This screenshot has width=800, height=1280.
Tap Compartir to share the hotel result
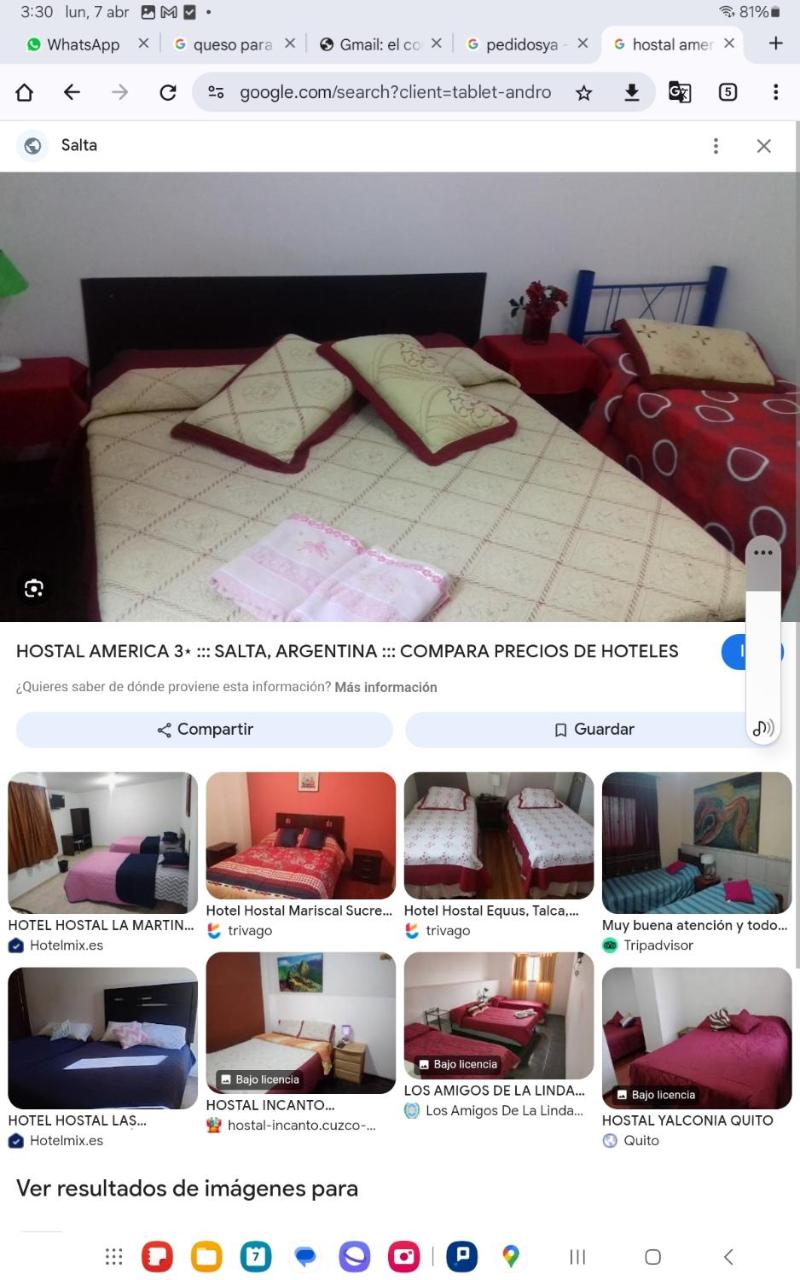(206, 729)
